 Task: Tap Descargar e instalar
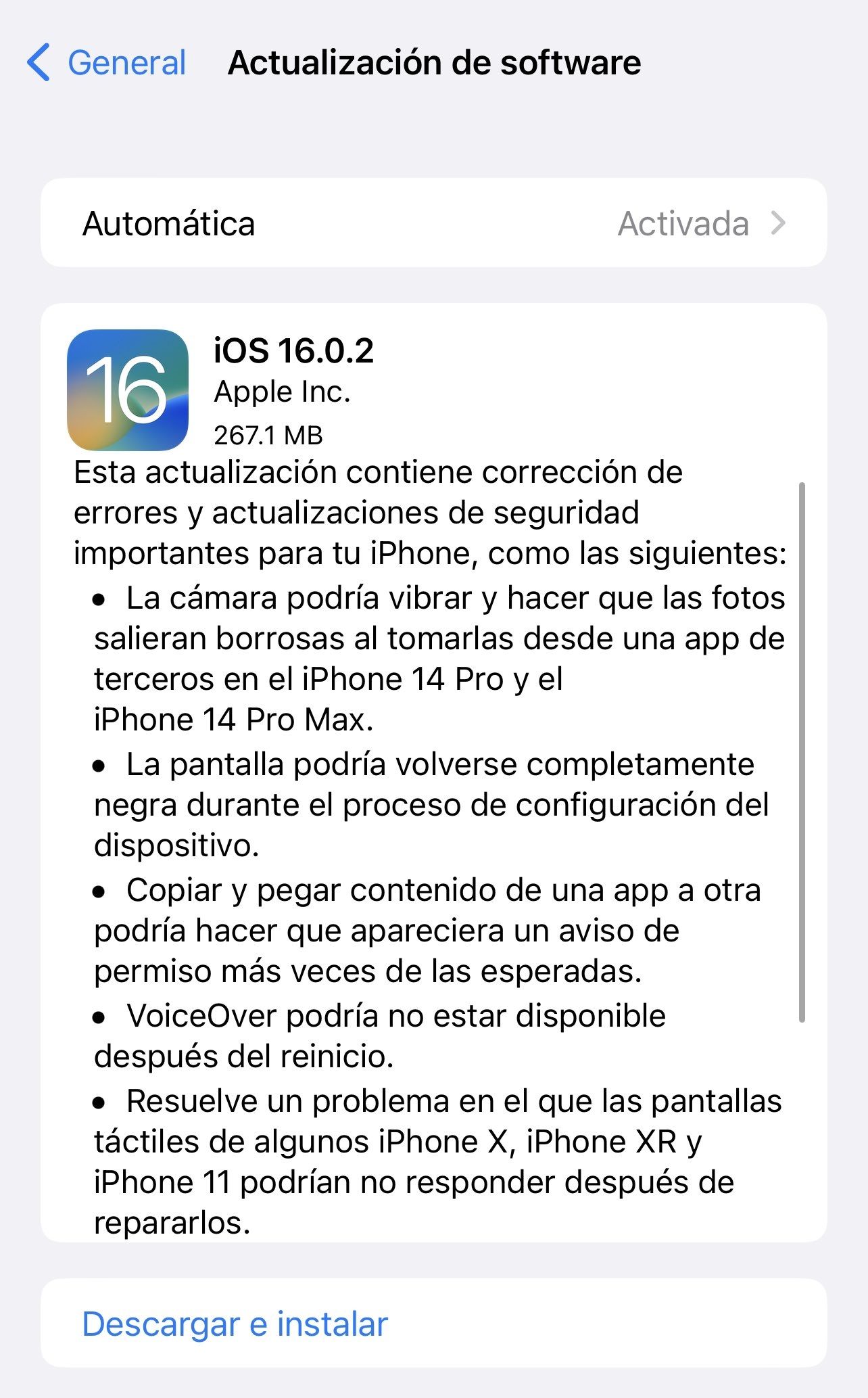pos(235,1324)
